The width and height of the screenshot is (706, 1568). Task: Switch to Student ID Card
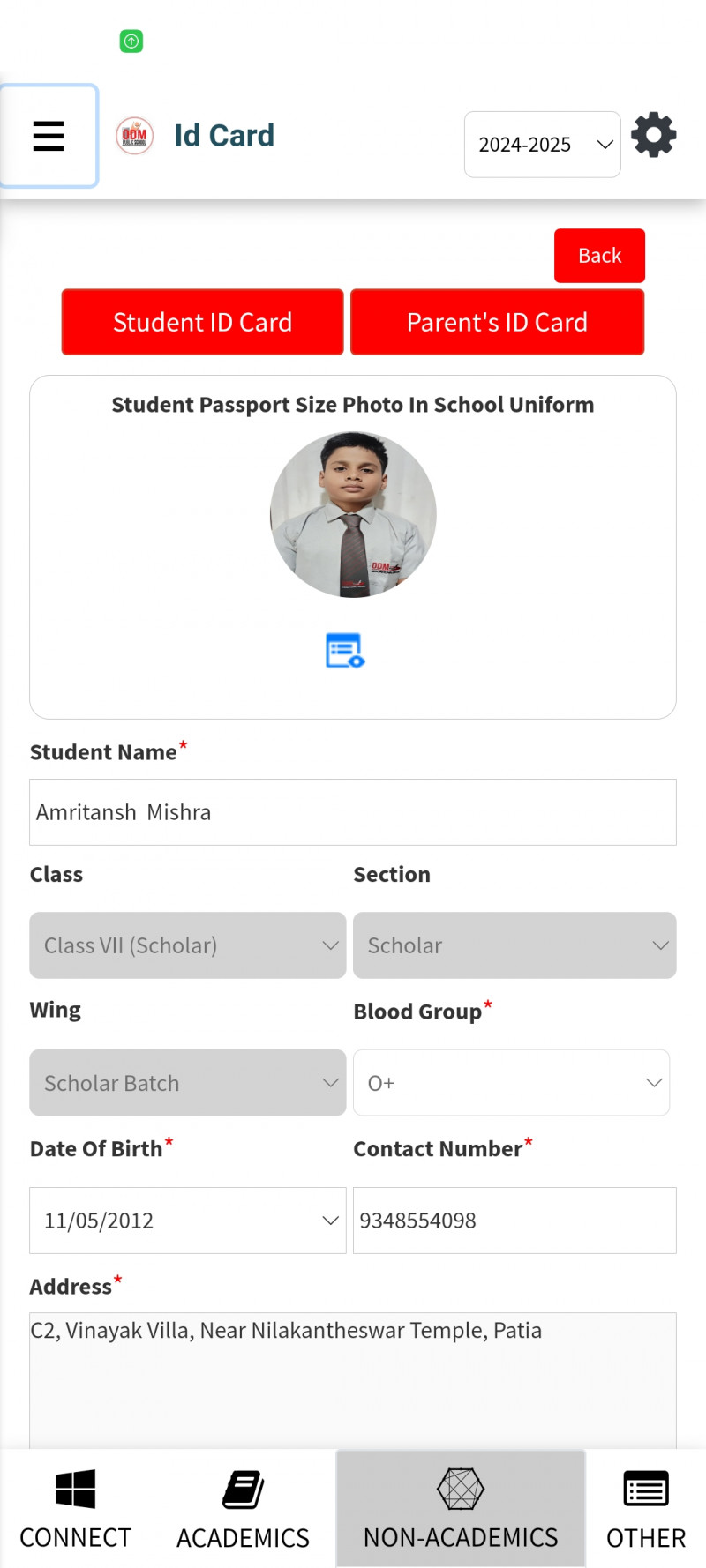point(202,323)
